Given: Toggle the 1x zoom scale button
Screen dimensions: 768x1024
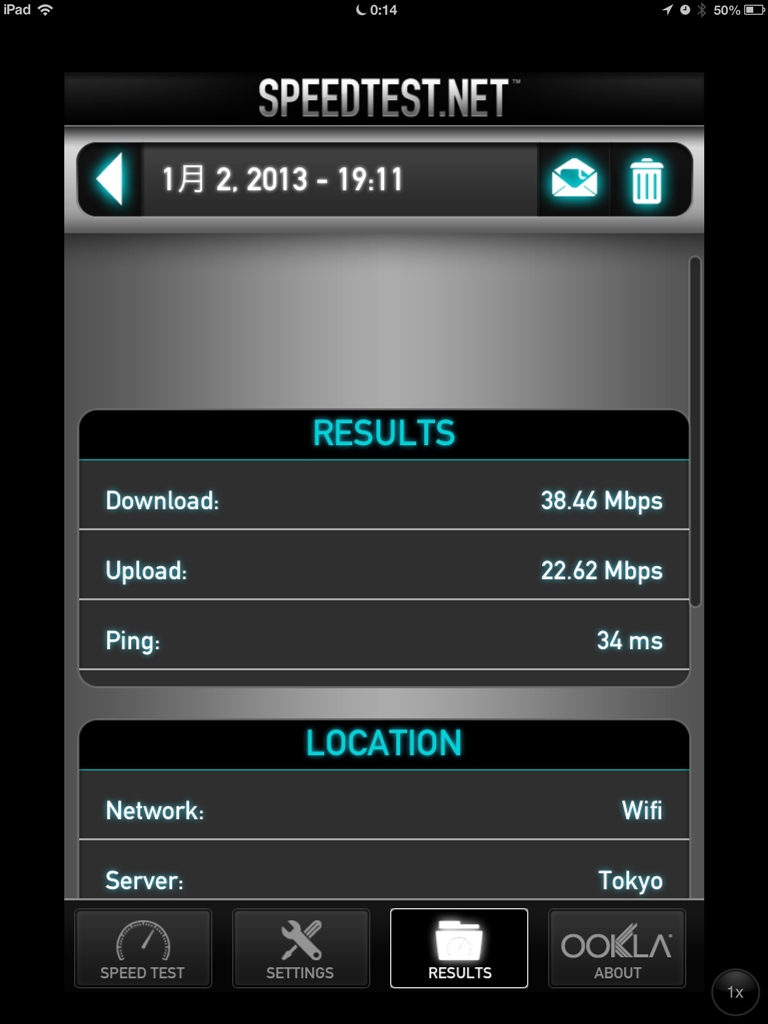Looking at the screenshot, I should pos(735,992).
